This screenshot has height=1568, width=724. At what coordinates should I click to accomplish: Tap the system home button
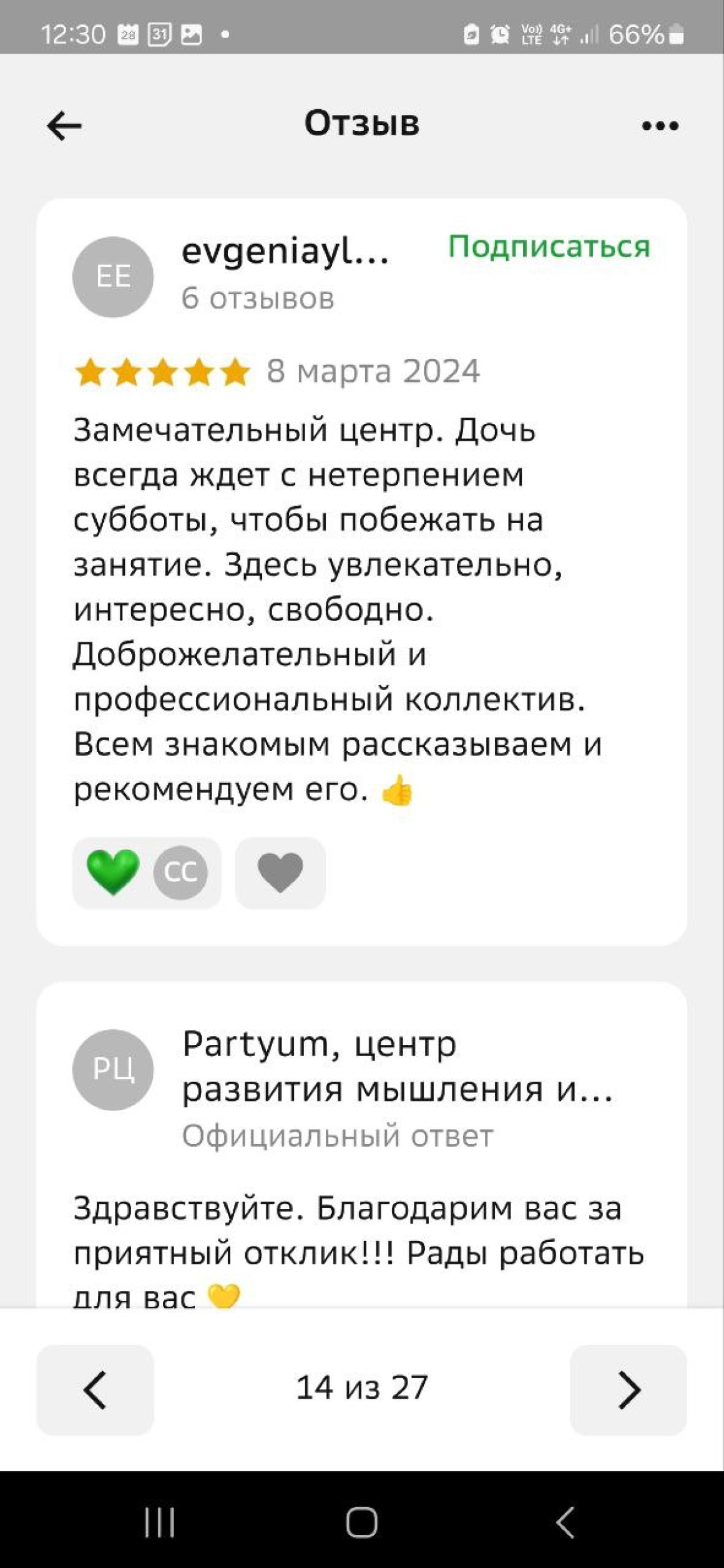tap(362, 1522)
